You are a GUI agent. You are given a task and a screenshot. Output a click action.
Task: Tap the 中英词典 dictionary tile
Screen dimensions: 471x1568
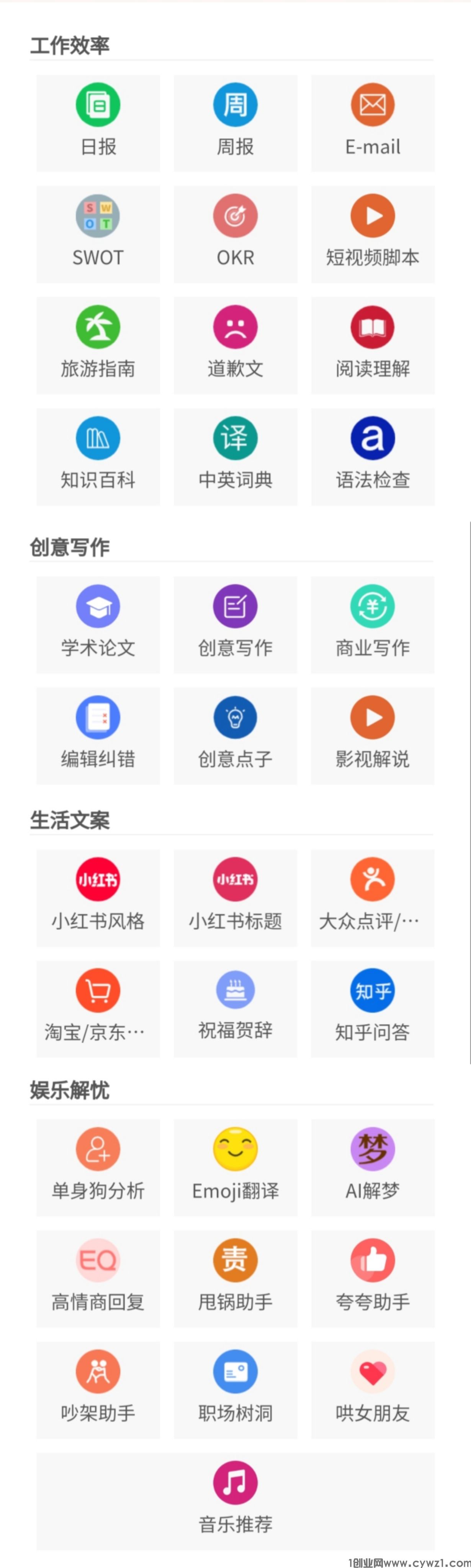click(235, 457)
